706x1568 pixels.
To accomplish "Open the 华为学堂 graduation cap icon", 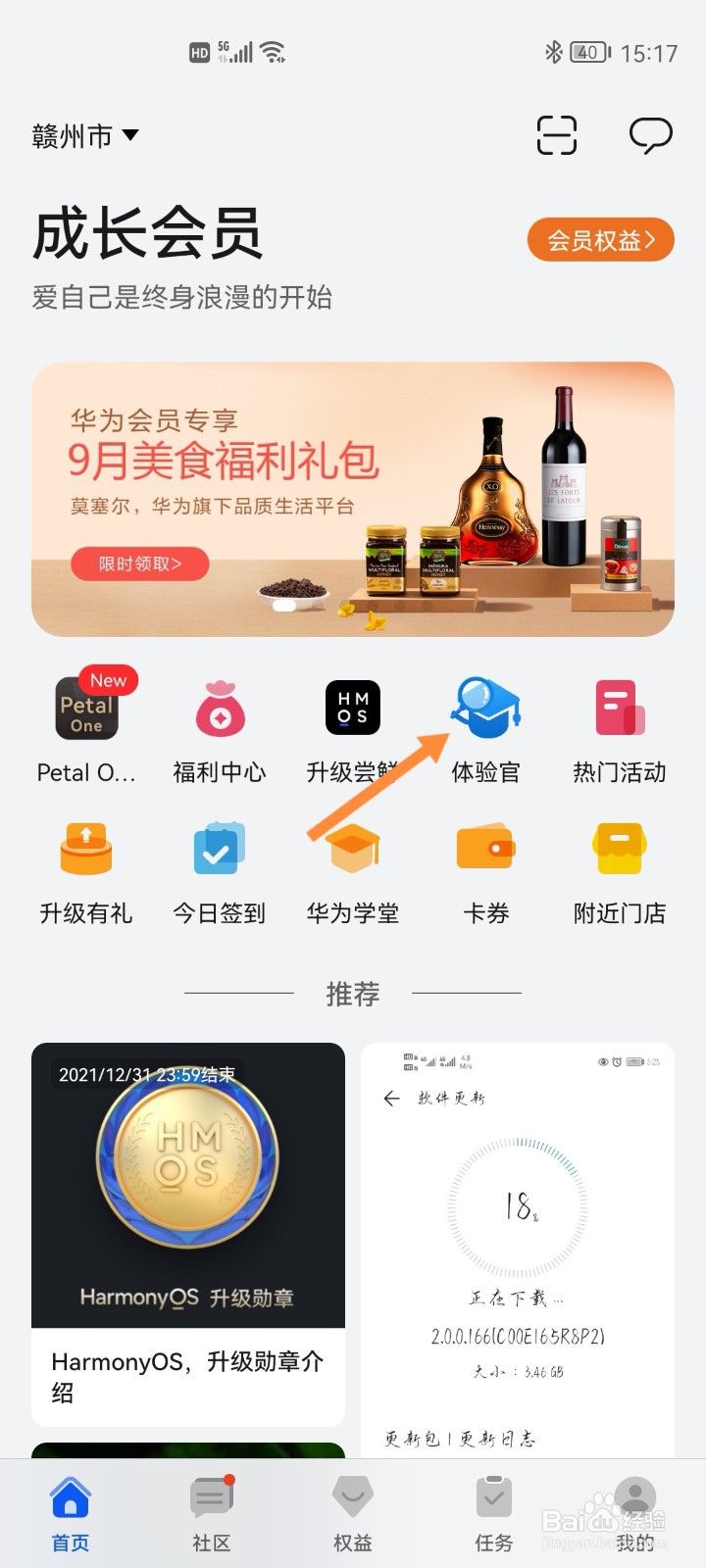I will point(352,849).
